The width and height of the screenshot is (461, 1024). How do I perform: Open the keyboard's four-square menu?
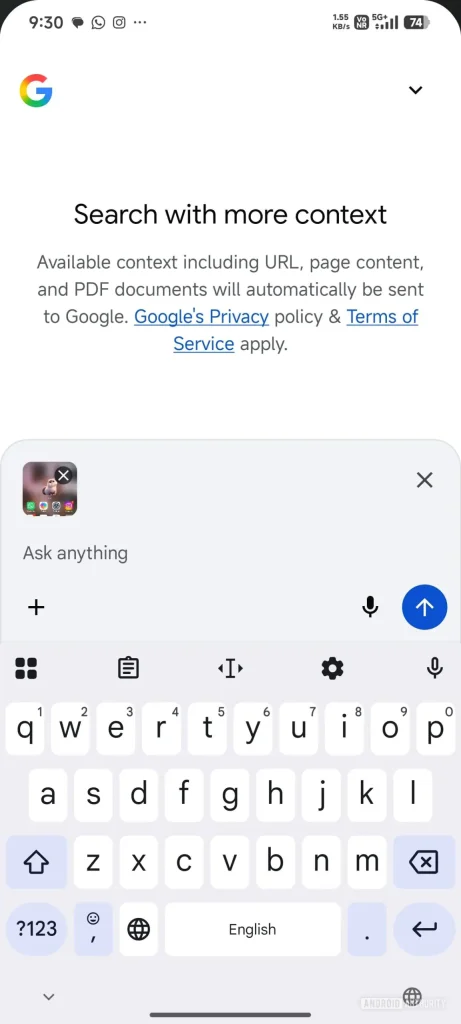click(x=26, y=667)
